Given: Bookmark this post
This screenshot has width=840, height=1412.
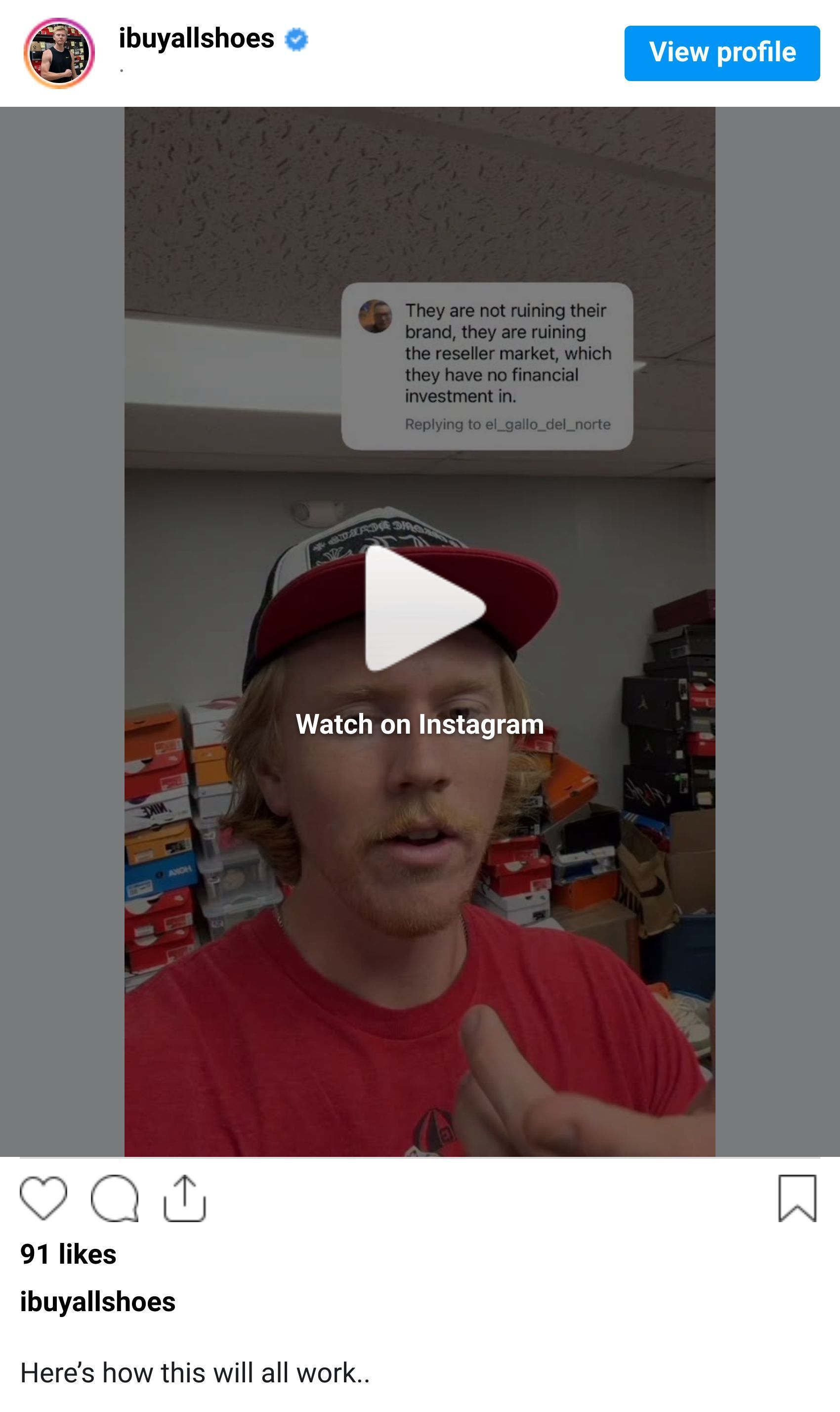Looking at the screenshot, I should (797, 1197).
